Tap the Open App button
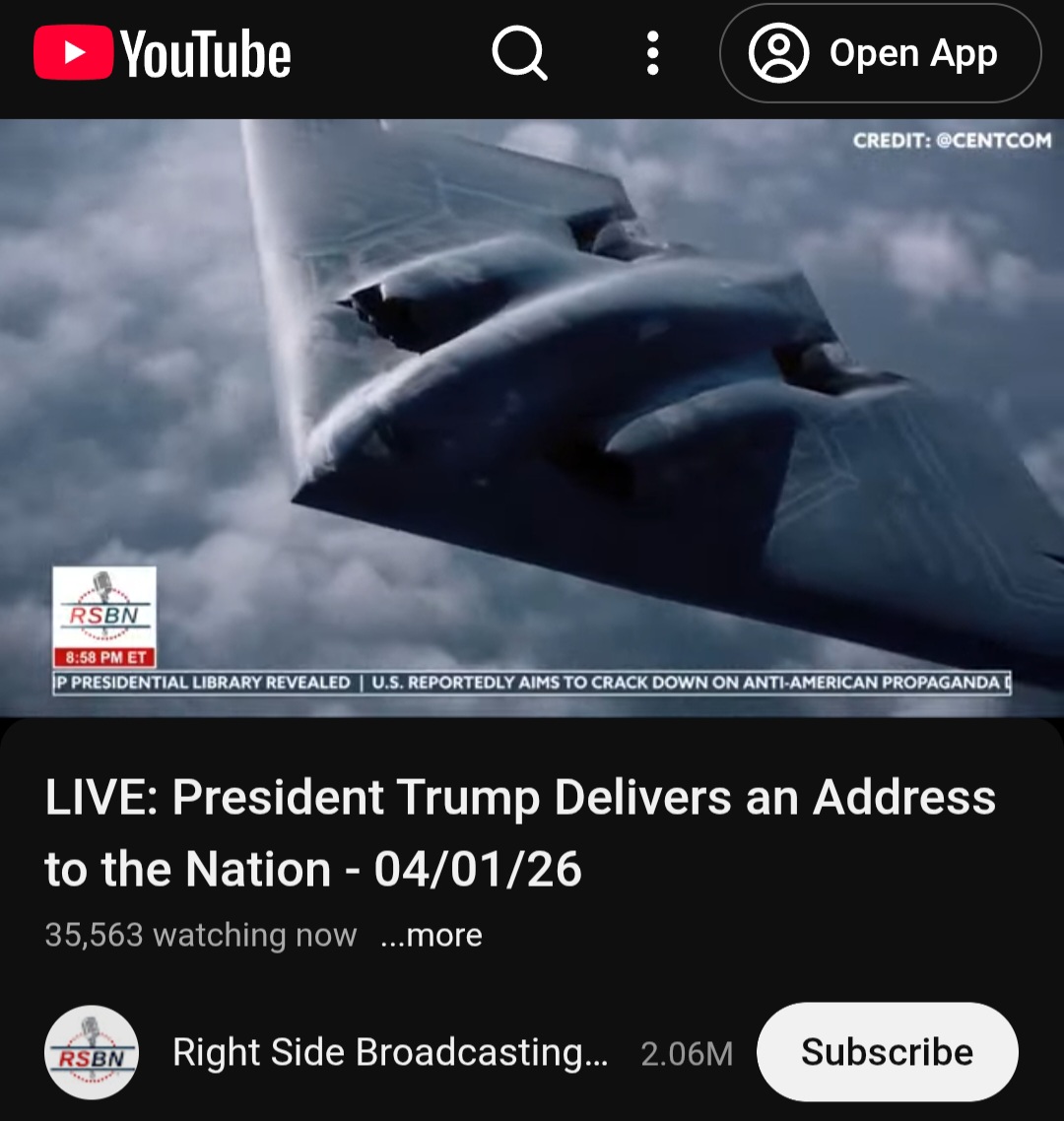Image resolution: width=1064 pixels, height=1121 pixels. point(880,53)
